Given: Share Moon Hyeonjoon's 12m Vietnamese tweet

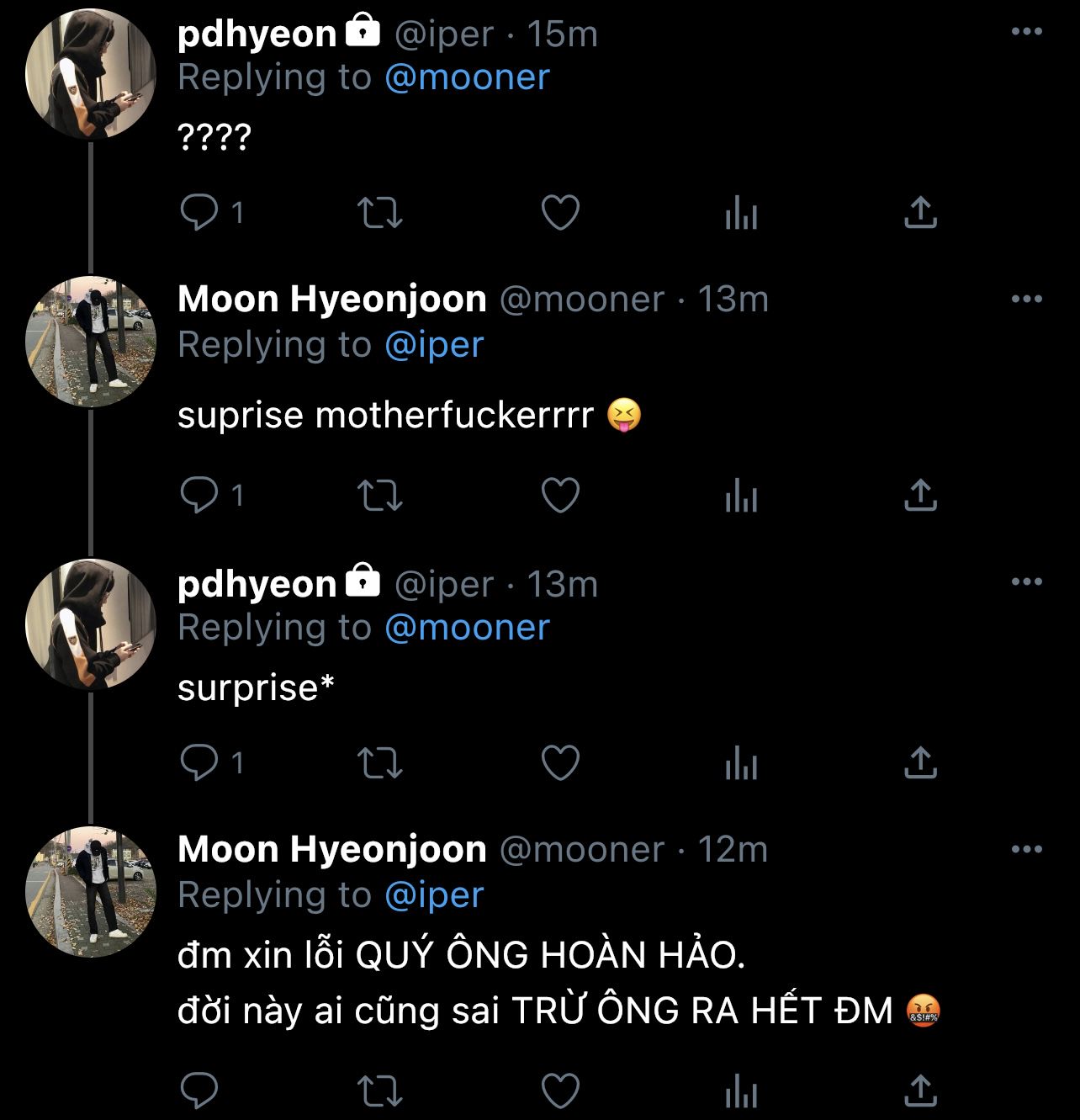Looking at the screenshot, I should (920, 1091).
